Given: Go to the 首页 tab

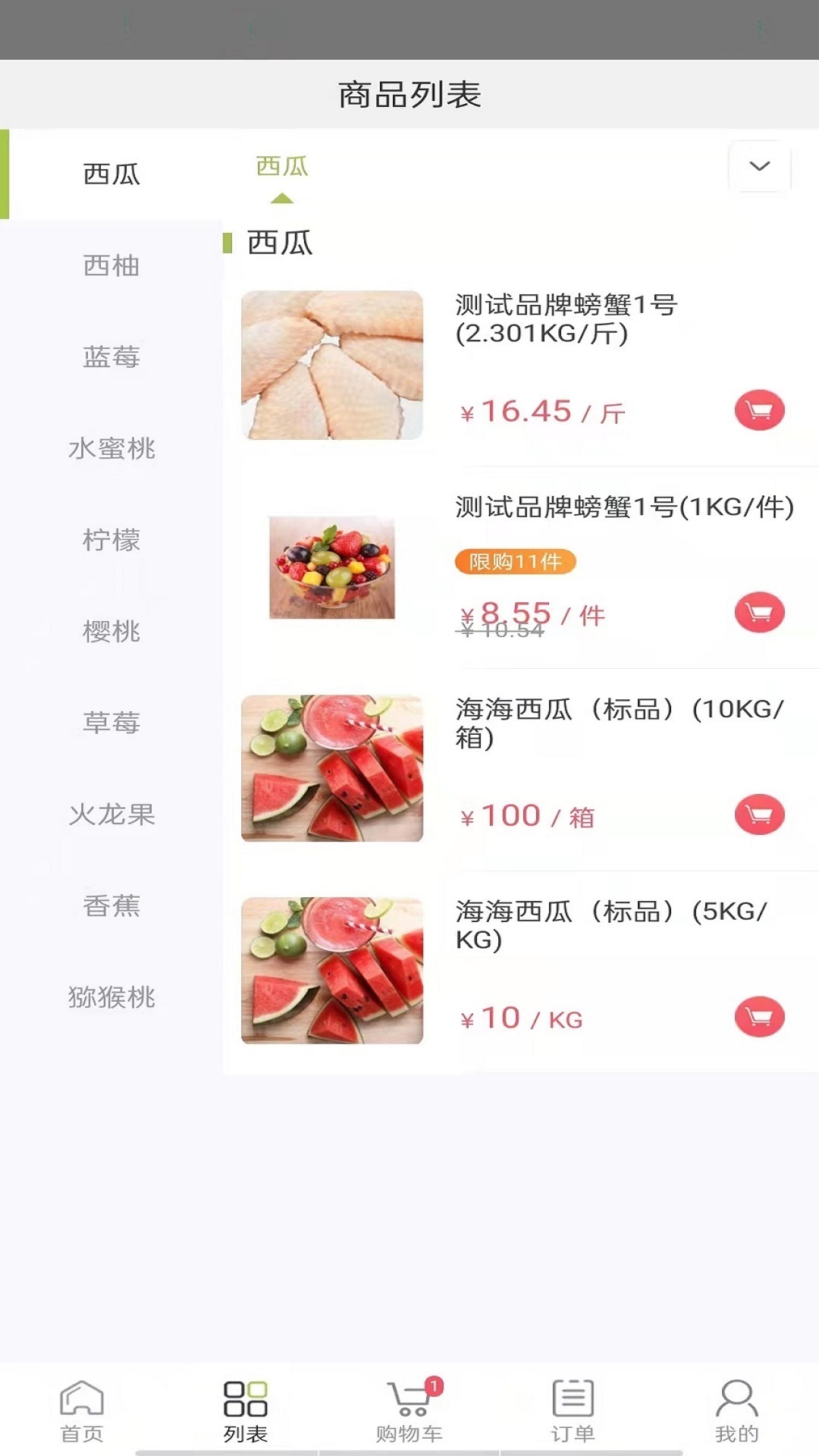Looking at the screenshot, I should pyautogui.click(x=82, y=1411).
